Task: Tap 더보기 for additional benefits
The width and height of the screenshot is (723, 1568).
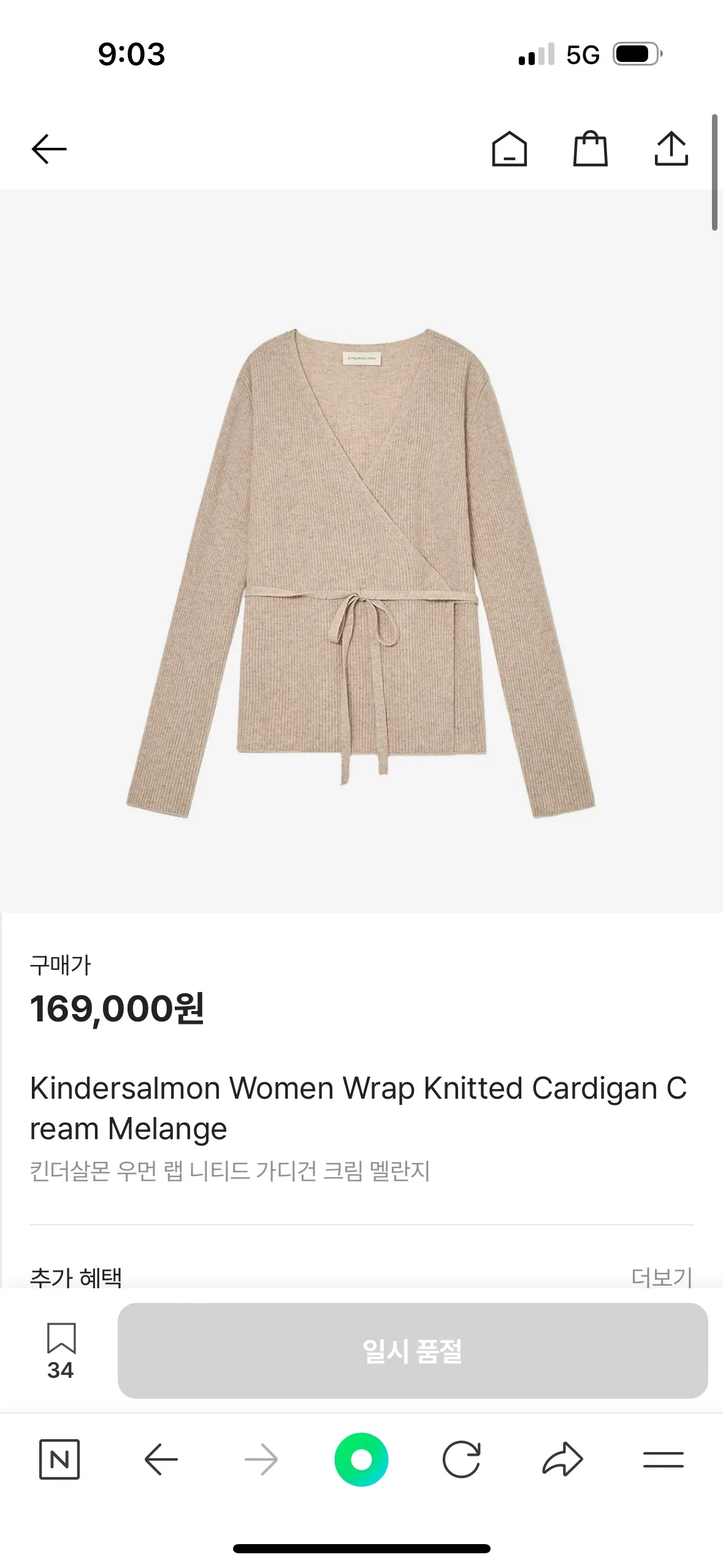Action: click(662, 1277)
